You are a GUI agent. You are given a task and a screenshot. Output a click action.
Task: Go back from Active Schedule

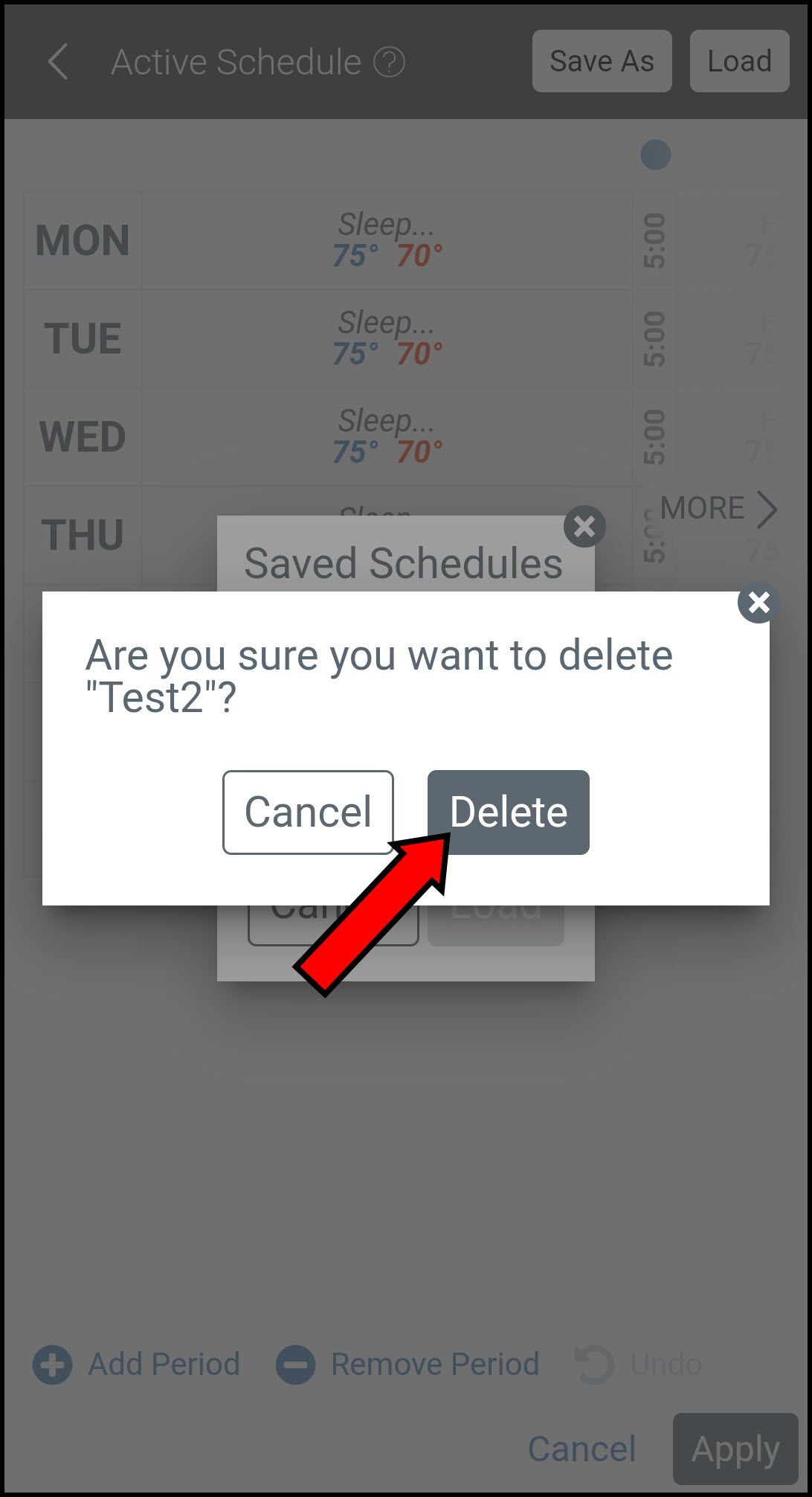(x=58, y=61)
